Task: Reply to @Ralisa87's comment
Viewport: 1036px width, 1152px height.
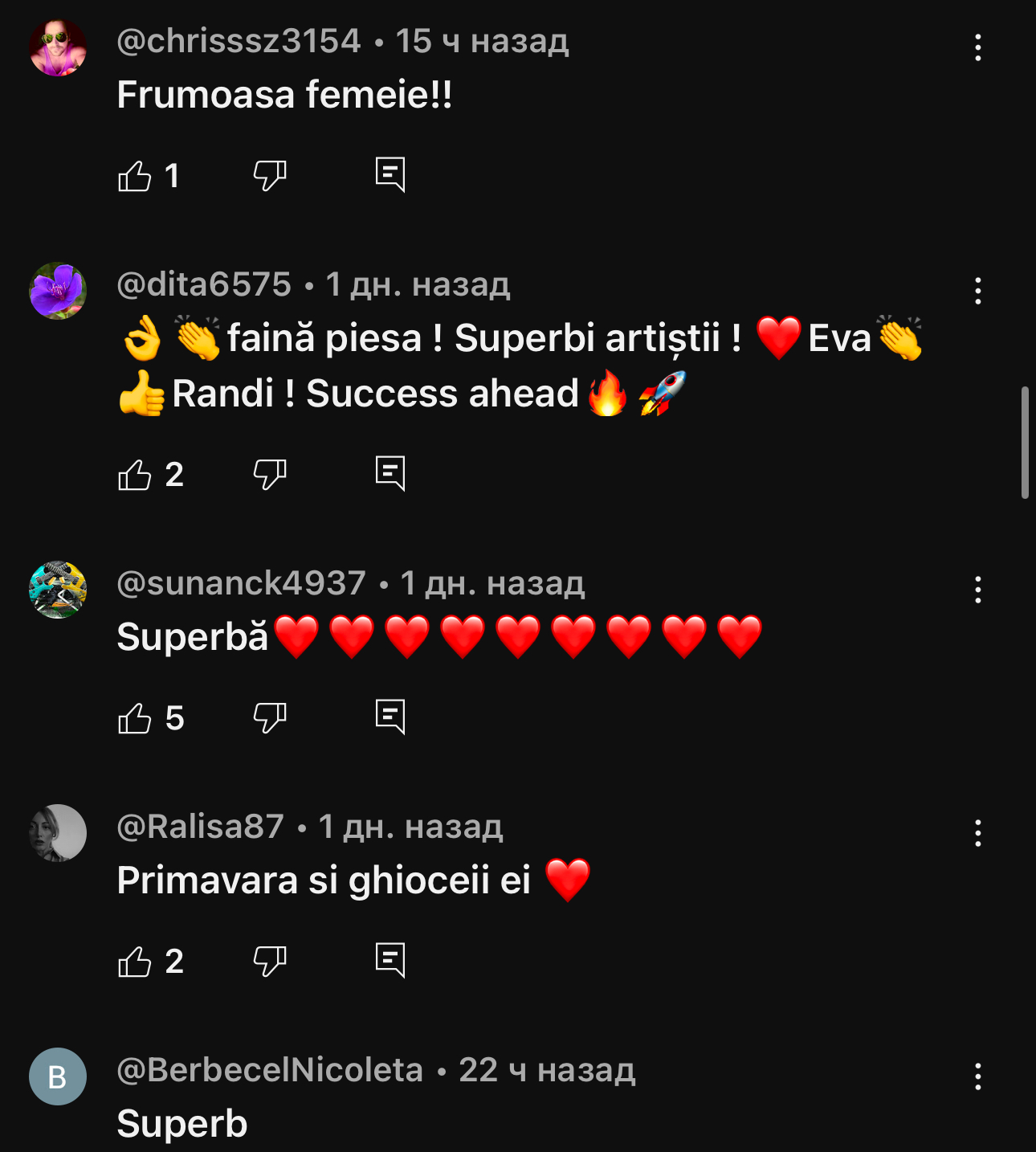Action: click(x=390, y=960)
